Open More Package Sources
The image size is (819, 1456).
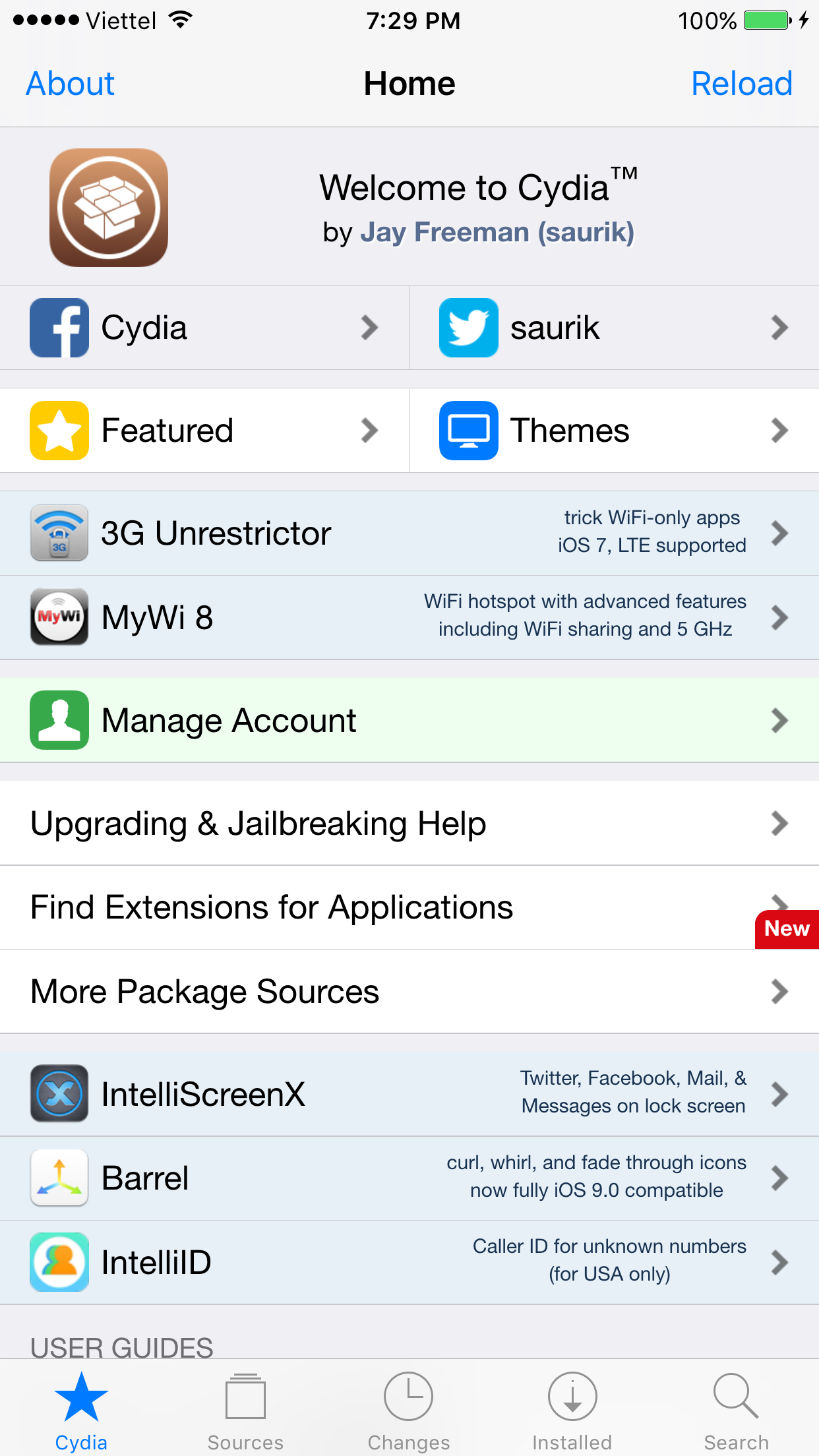pyautogui.click(x=409, y=992)
